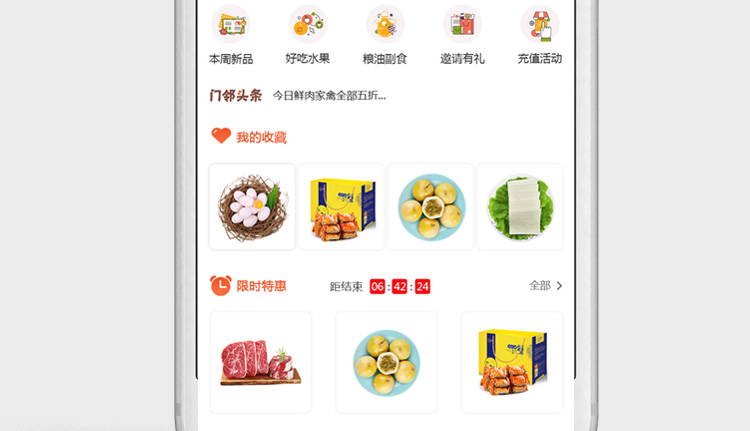Open the passion fruit deal in 限时特惠

(386, 362)
